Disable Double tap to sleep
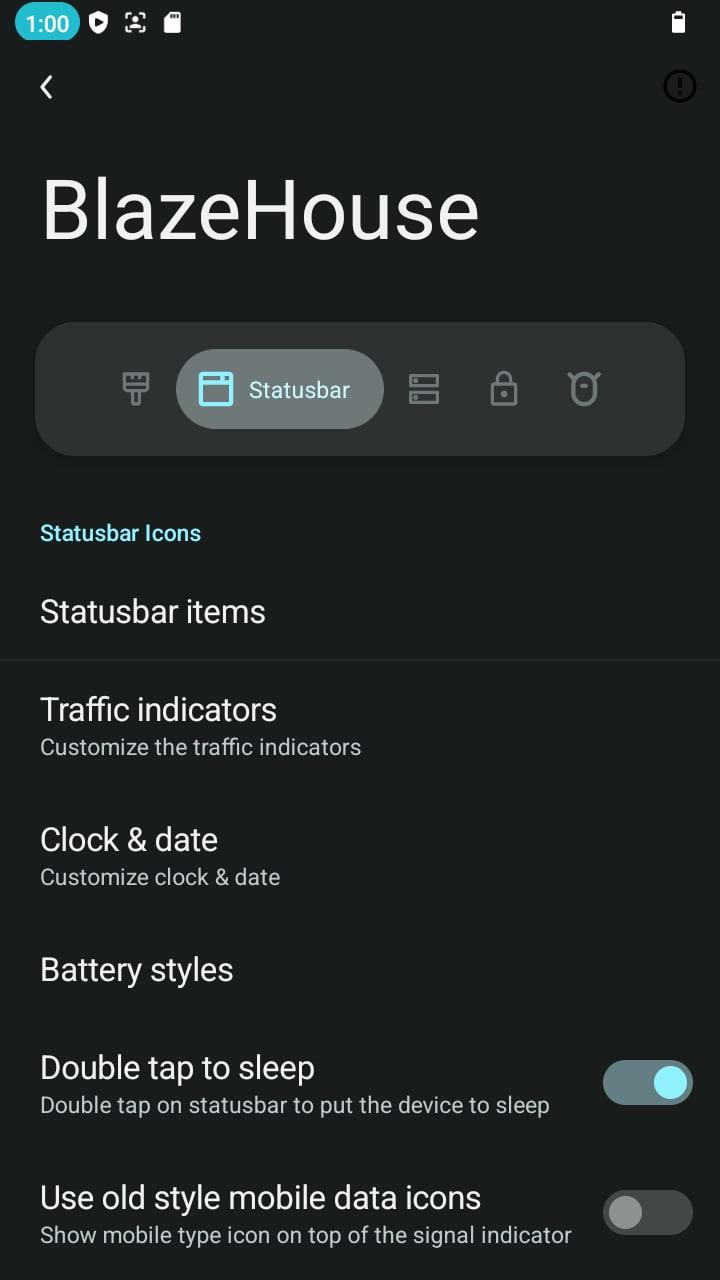The height and width of the screenshot is (1280, 720). coord(648,1083)
